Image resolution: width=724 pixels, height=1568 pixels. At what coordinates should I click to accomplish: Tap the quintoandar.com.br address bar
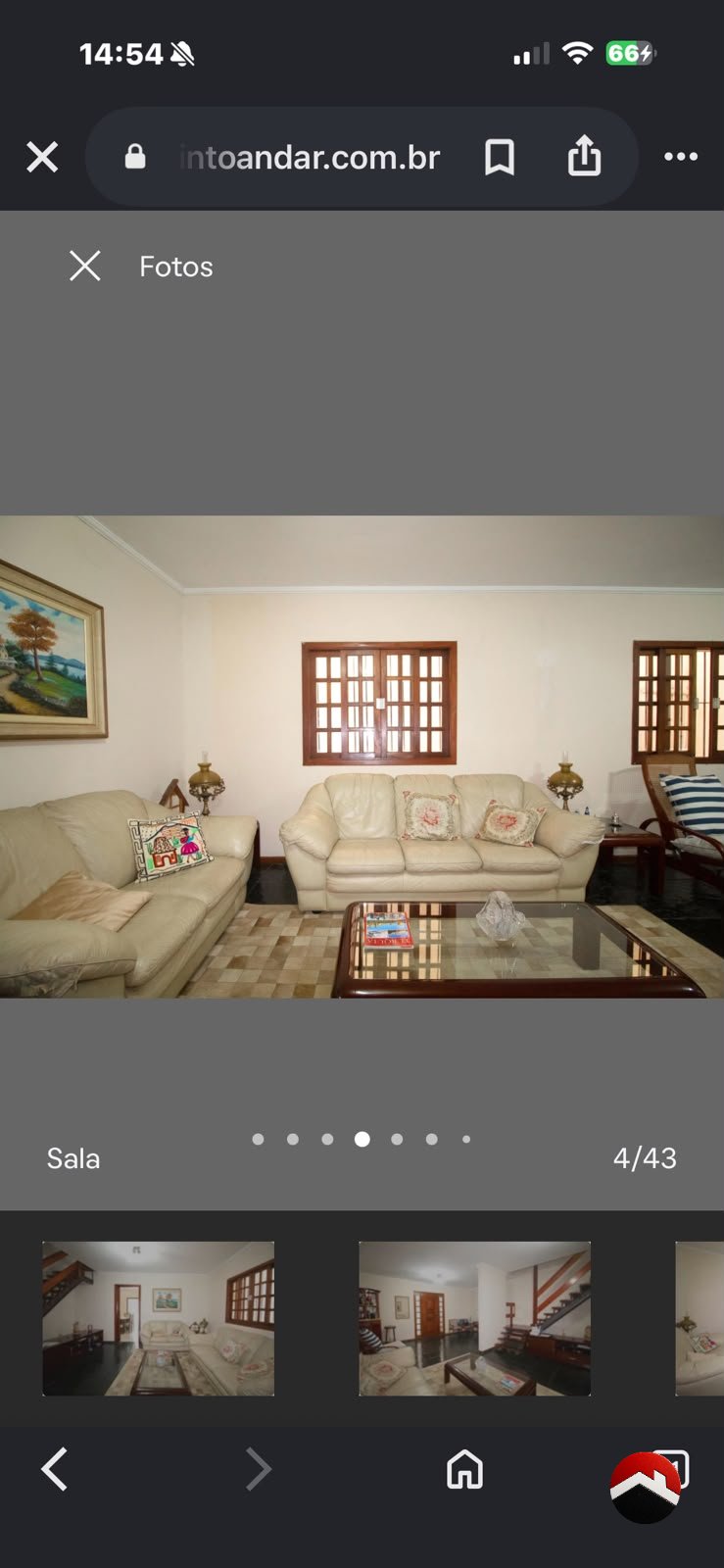pyautogui.click(x=284, y=157)
